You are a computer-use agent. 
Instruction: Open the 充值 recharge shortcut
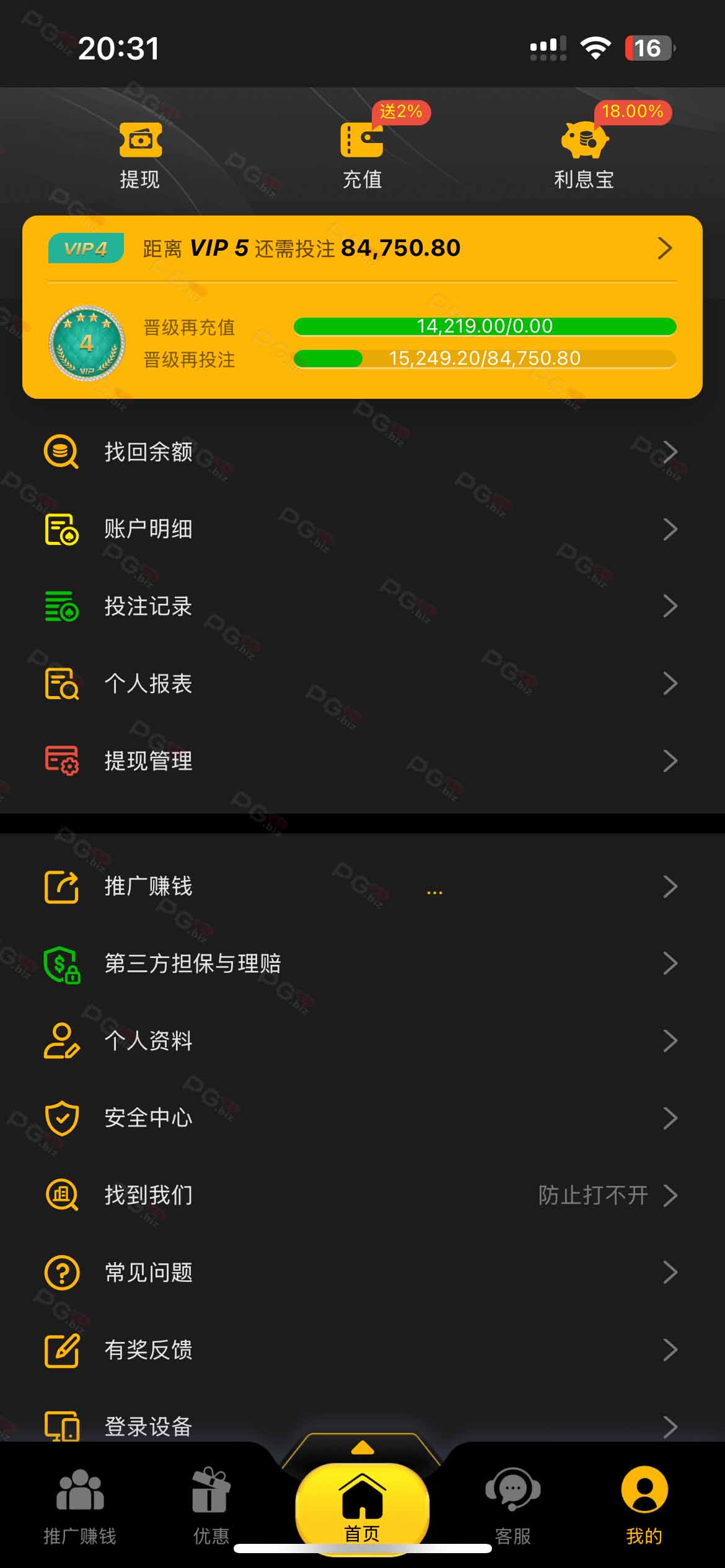click(362, 155)
